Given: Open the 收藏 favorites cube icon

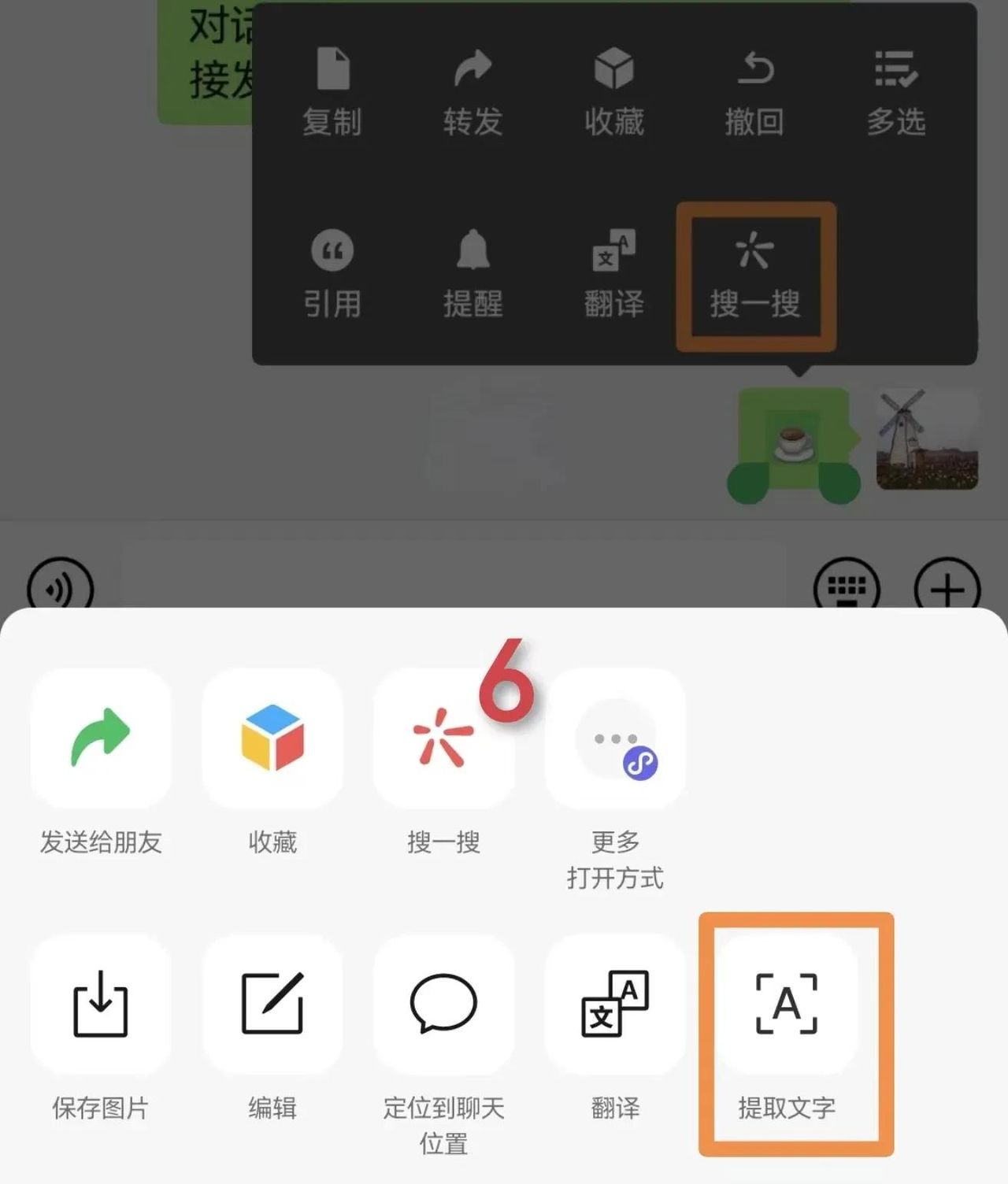Looking at the screenshot, I should click(x=272, y=738).
